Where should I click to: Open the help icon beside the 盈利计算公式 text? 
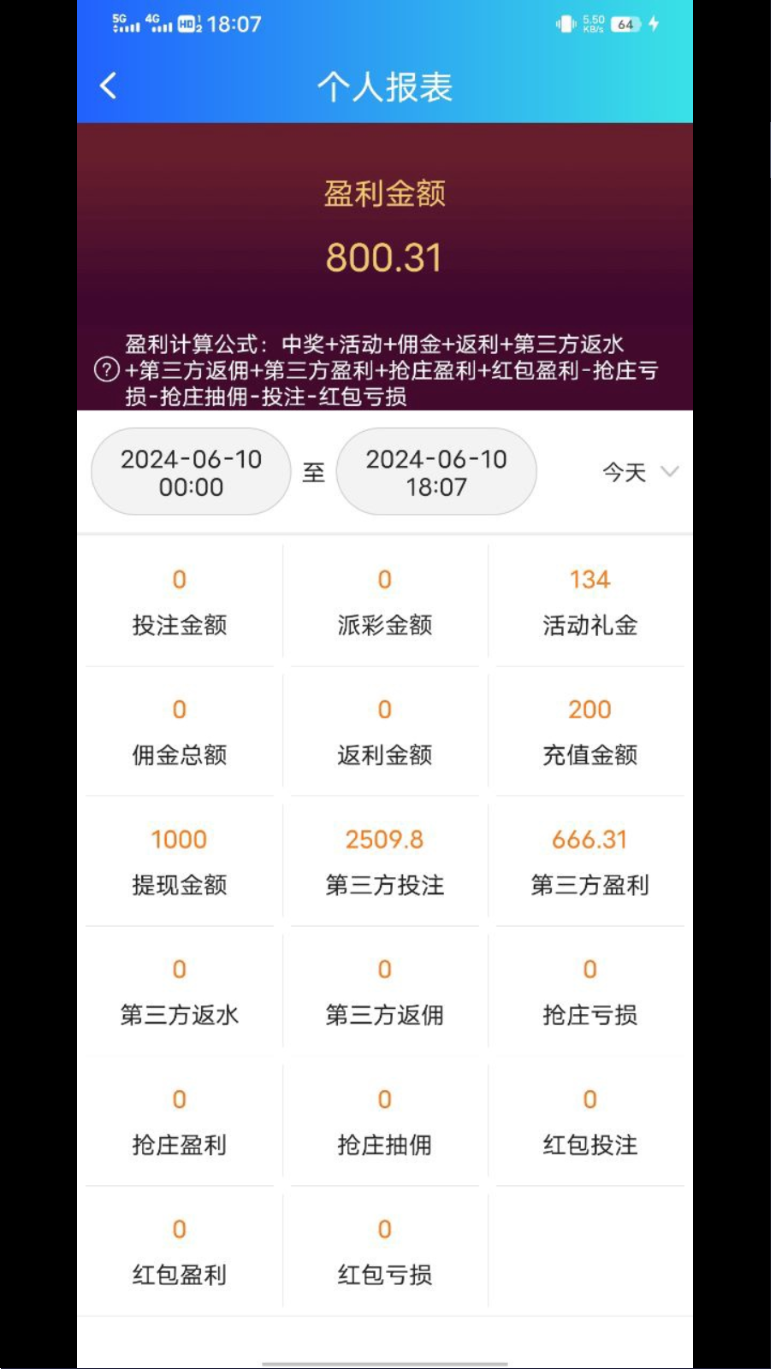click(x=107, y=371)
